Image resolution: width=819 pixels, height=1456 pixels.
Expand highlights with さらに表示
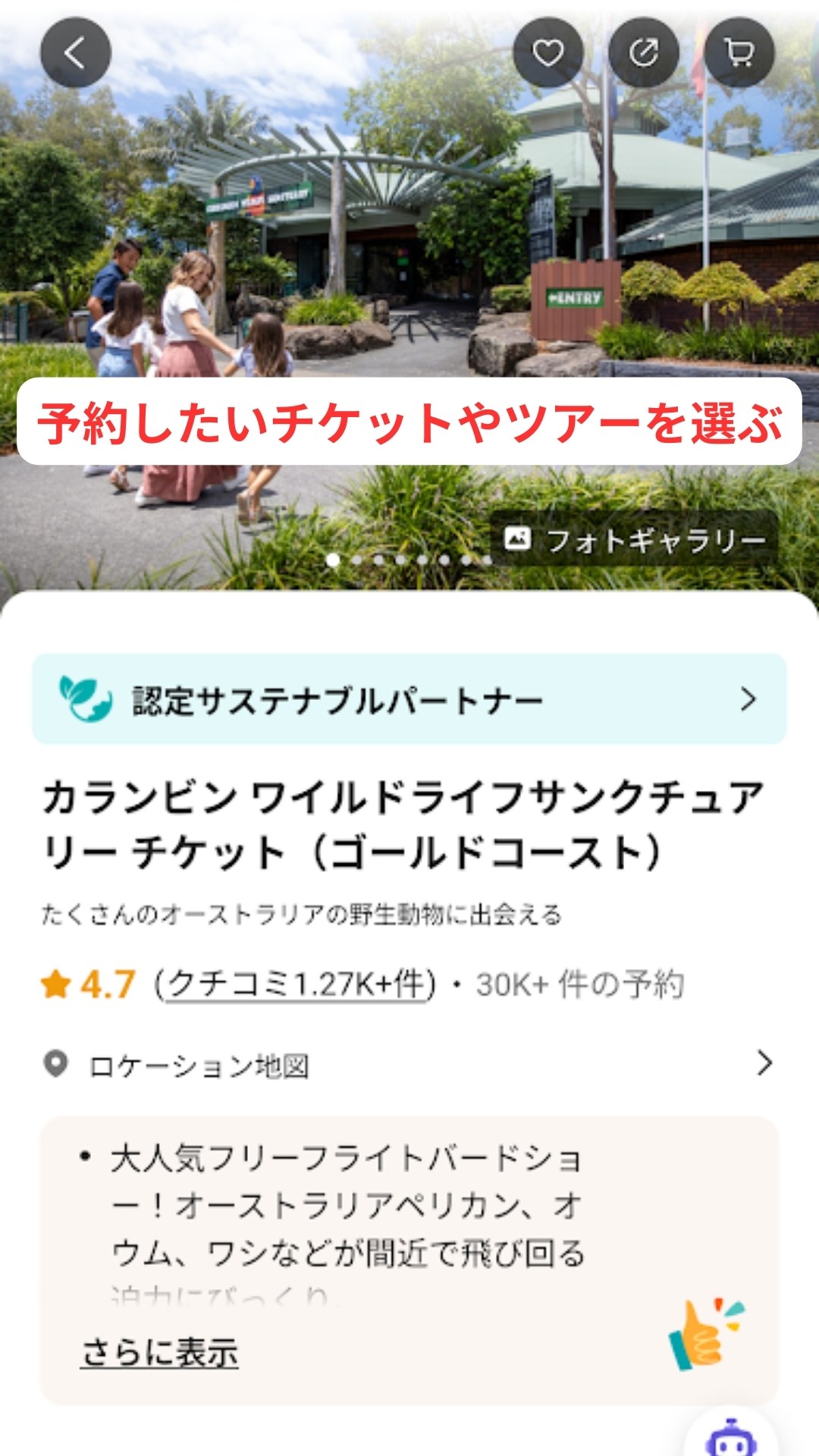pos(160,1352)
